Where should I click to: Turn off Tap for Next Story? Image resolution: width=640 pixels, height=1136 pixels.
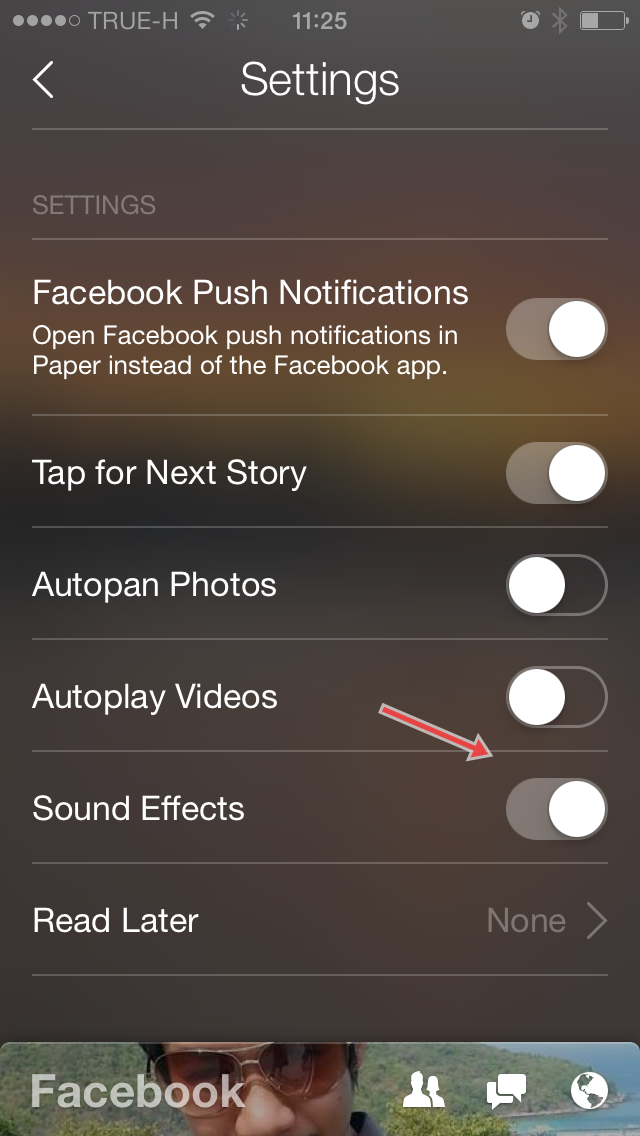tap(556, 472)
